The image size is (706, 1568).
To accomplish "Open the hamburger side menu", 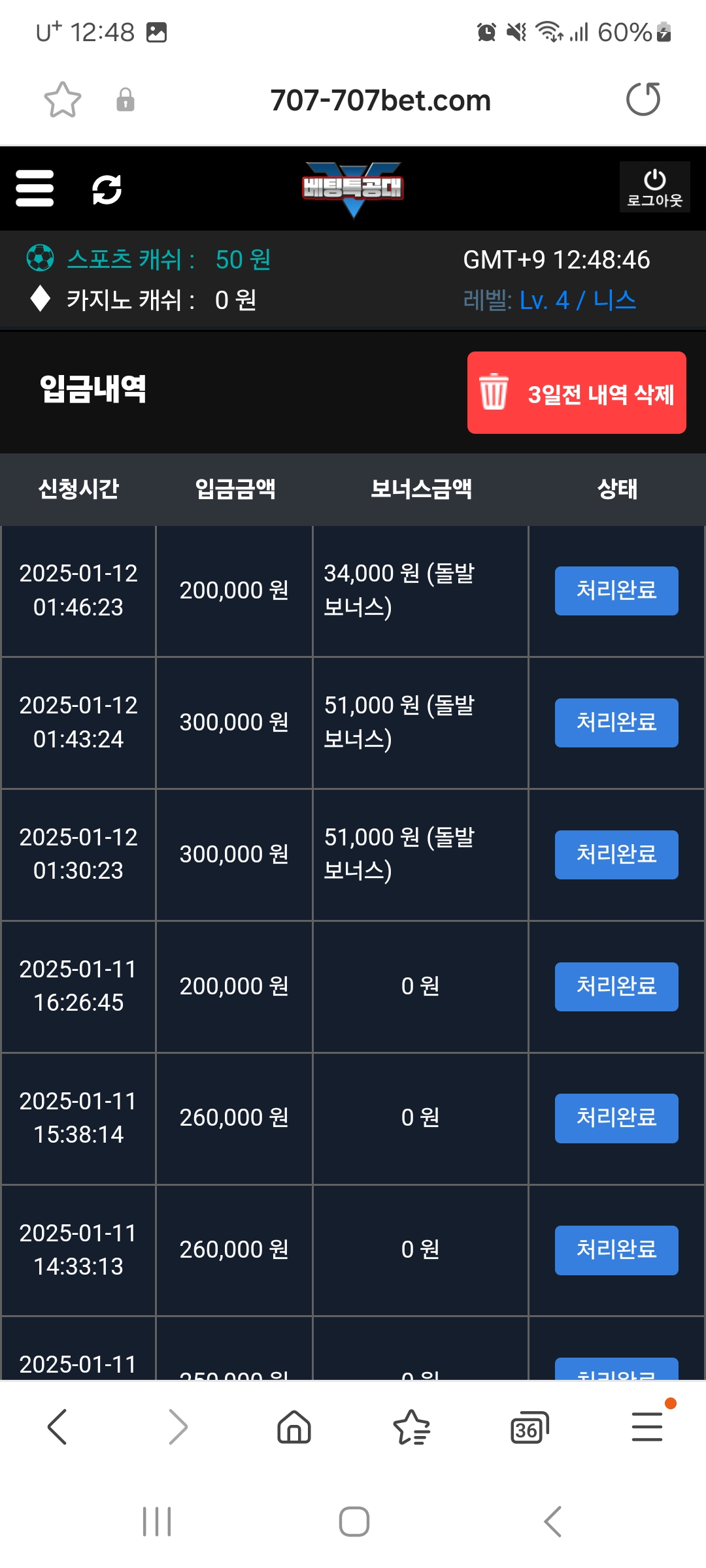I will 35,189.
